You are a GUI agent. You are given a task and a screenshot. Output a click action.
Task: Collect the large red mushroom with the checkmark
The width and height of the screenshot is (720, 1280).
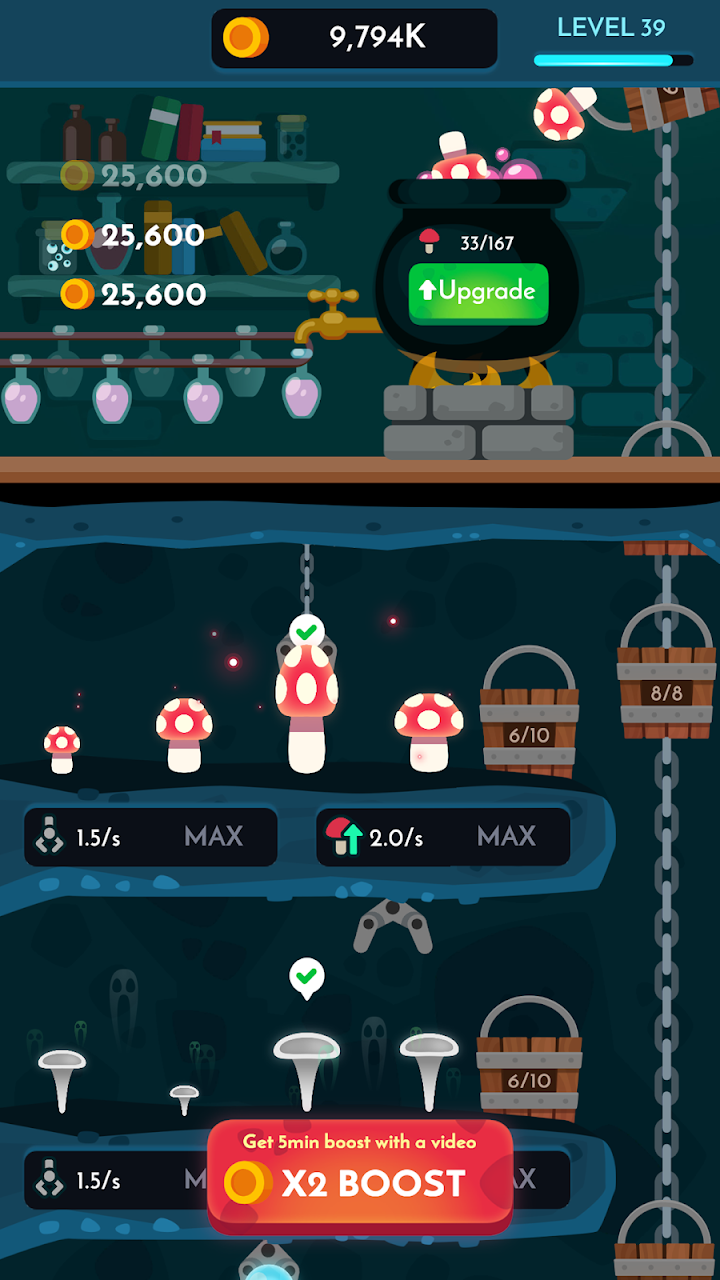click(306, 706)
